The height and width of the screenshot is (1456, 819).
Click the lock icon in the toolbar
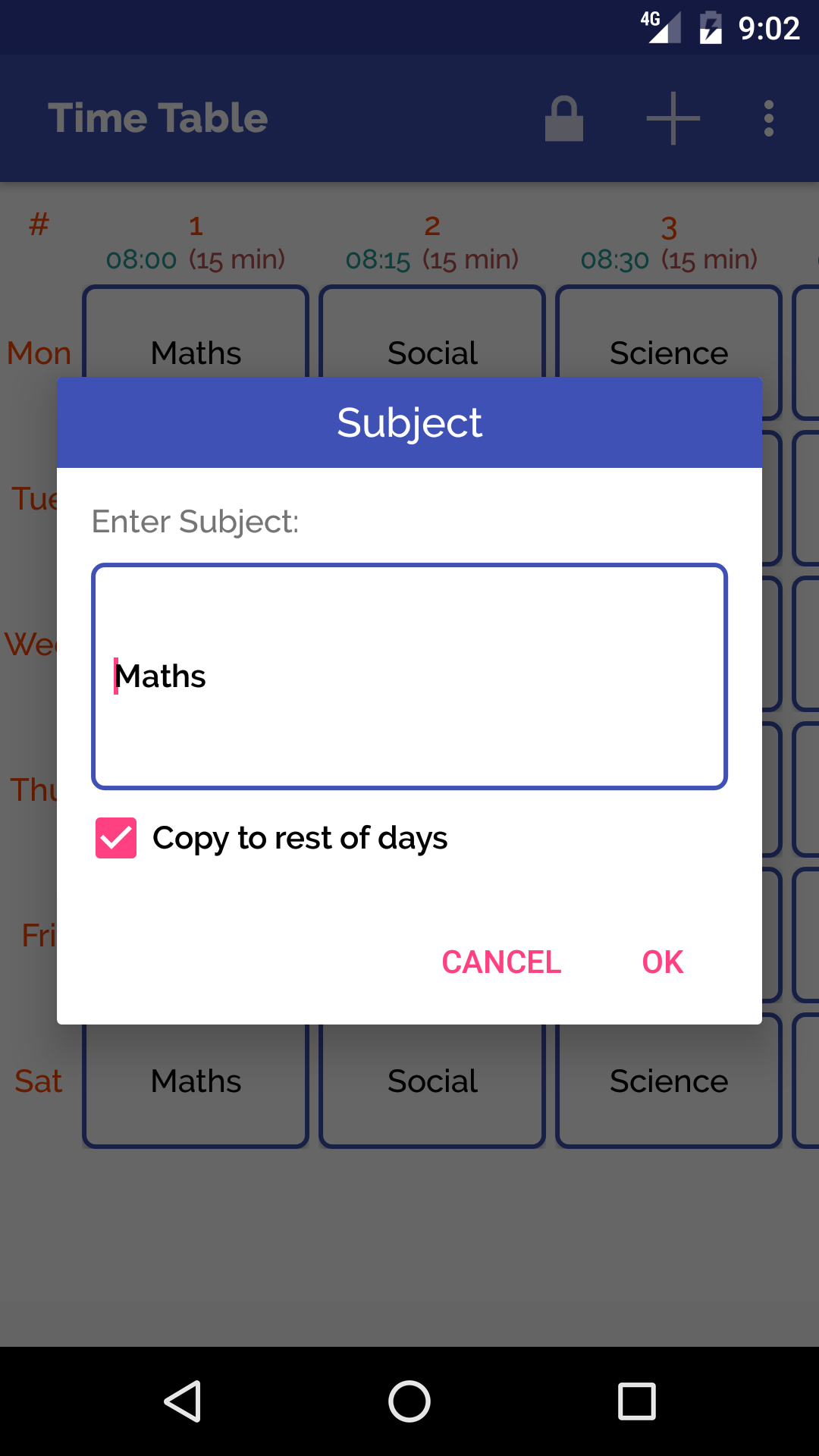point(564,118)
